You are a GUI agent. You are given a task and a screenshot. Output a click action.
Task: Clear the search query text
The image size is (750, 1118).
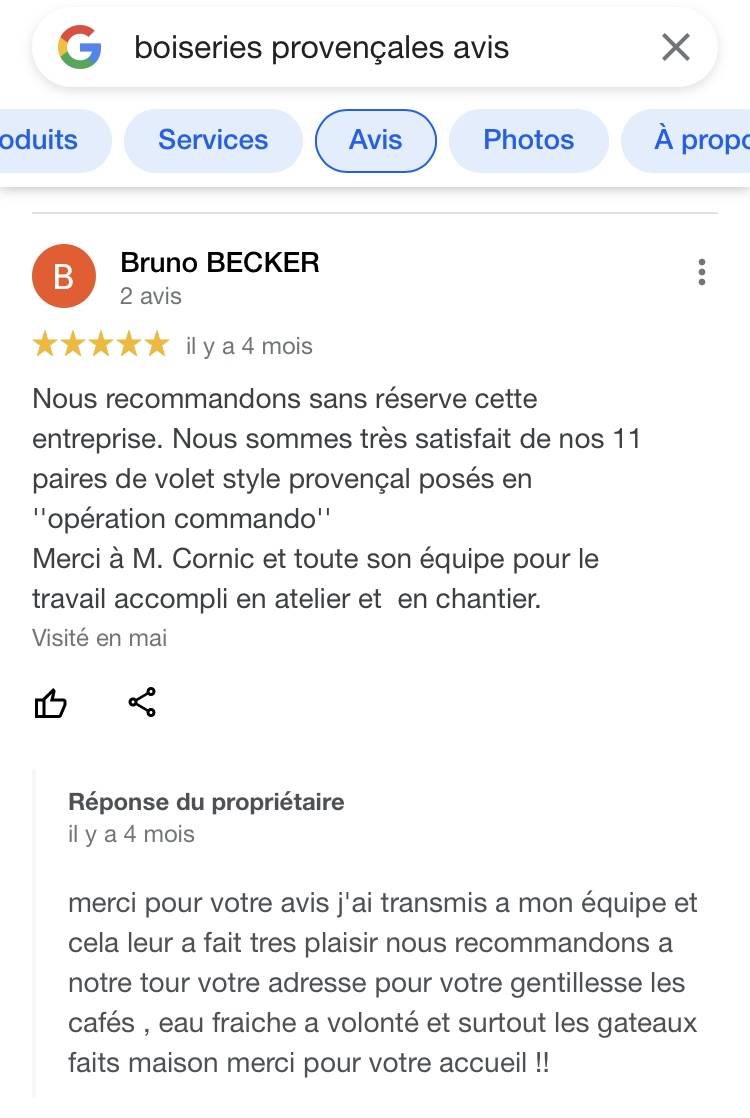coord(676,47)
